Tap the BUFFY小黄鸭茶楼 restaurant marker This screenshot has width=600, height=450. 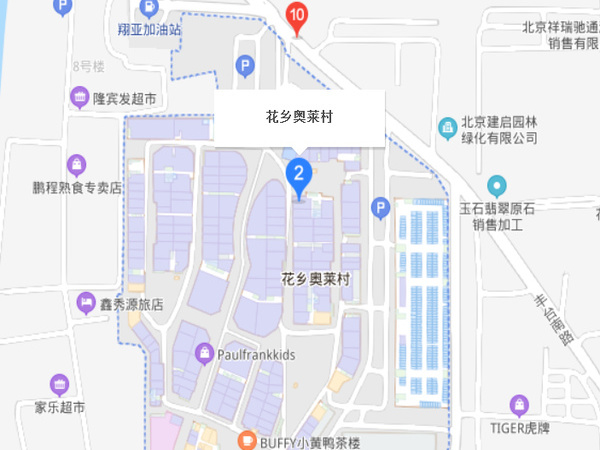[246, 439]
